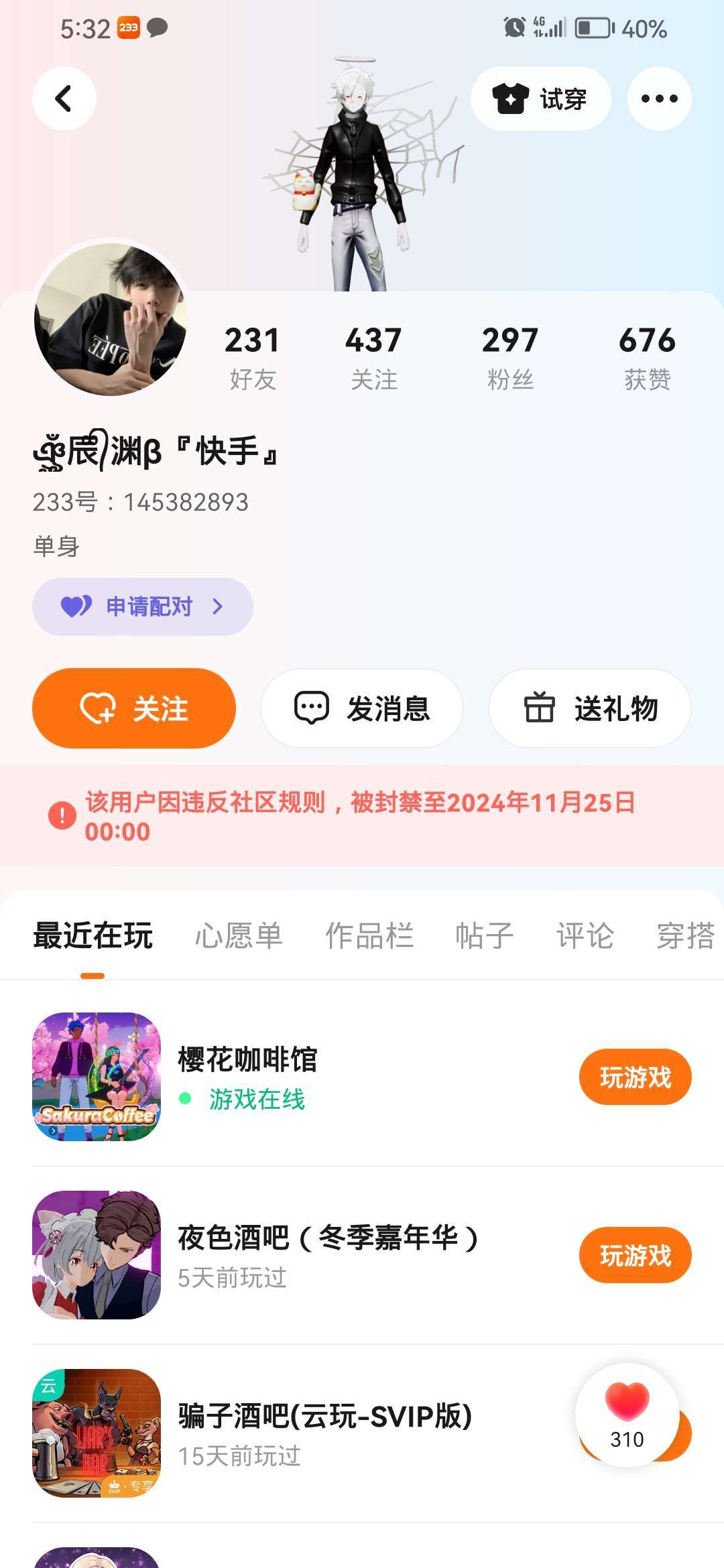Image resolution: width=724 pixels, height=1568 pixels.
Task: Select the 帖子 tab
Action: pyautogui.click(x=484, y=935)
